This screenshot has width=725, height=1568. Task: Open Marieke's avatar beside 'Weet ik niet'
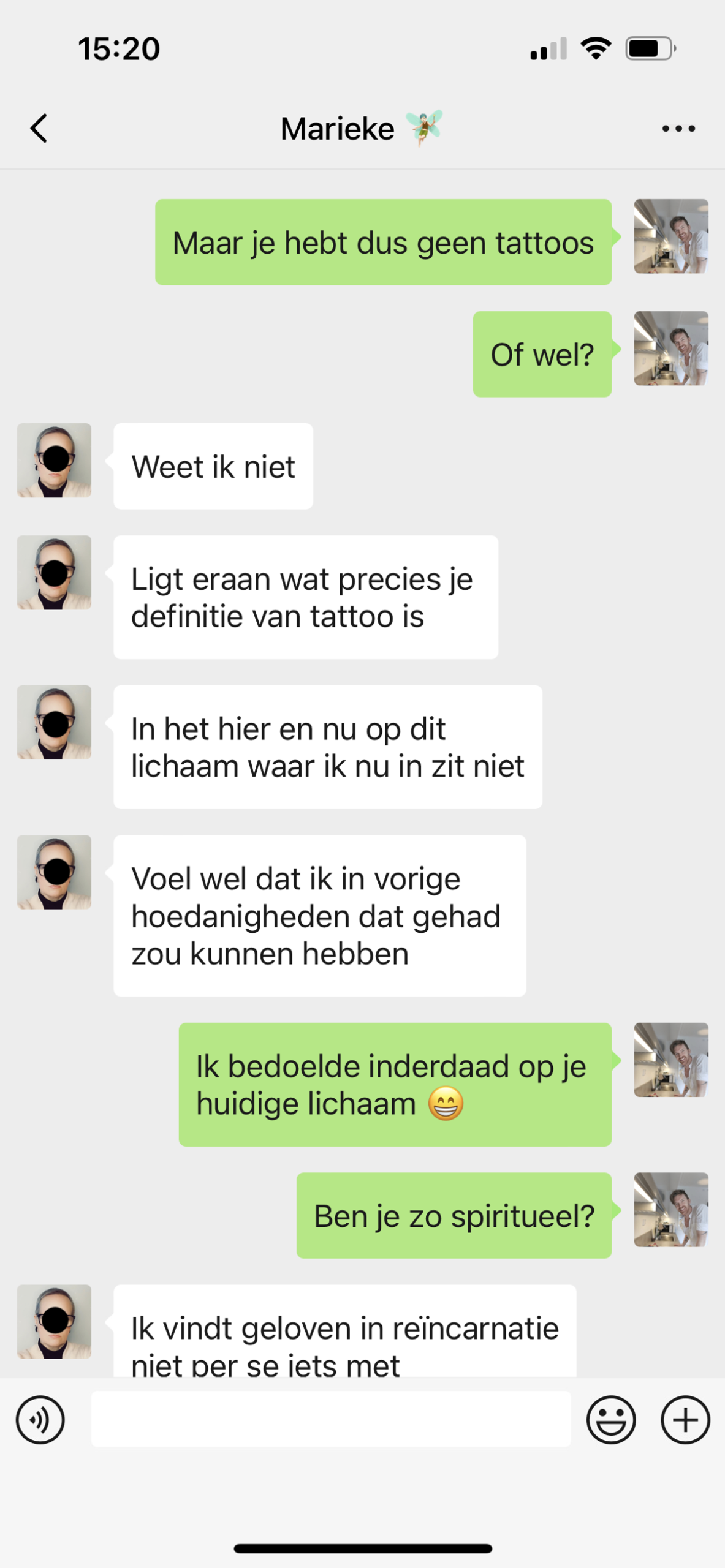point(54,461)
